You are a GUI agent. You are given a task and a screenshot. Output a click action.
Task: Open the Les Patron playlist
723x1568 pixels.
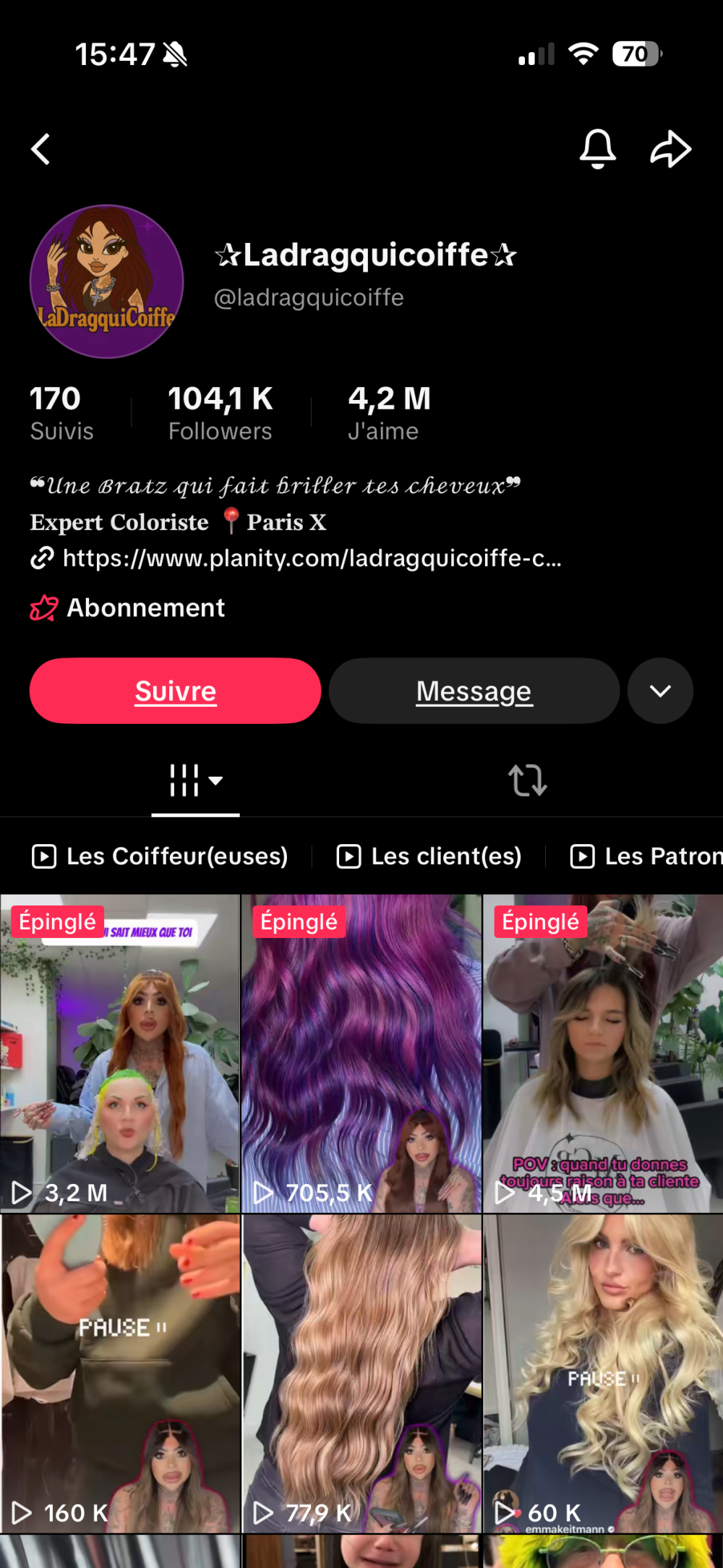[647, 856]
